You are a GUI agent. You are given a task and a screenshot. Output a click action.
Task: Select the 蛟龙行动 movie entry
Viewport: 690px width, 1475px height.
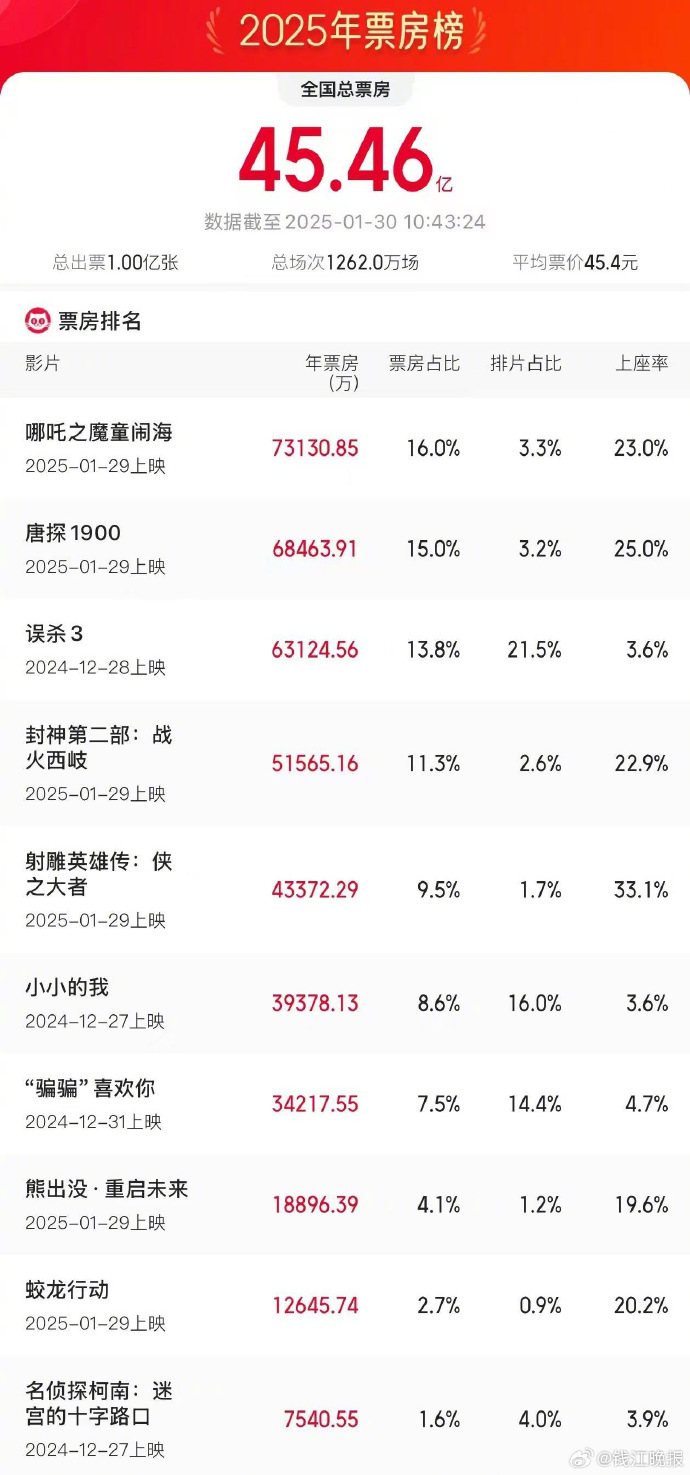coord(345,1306)
